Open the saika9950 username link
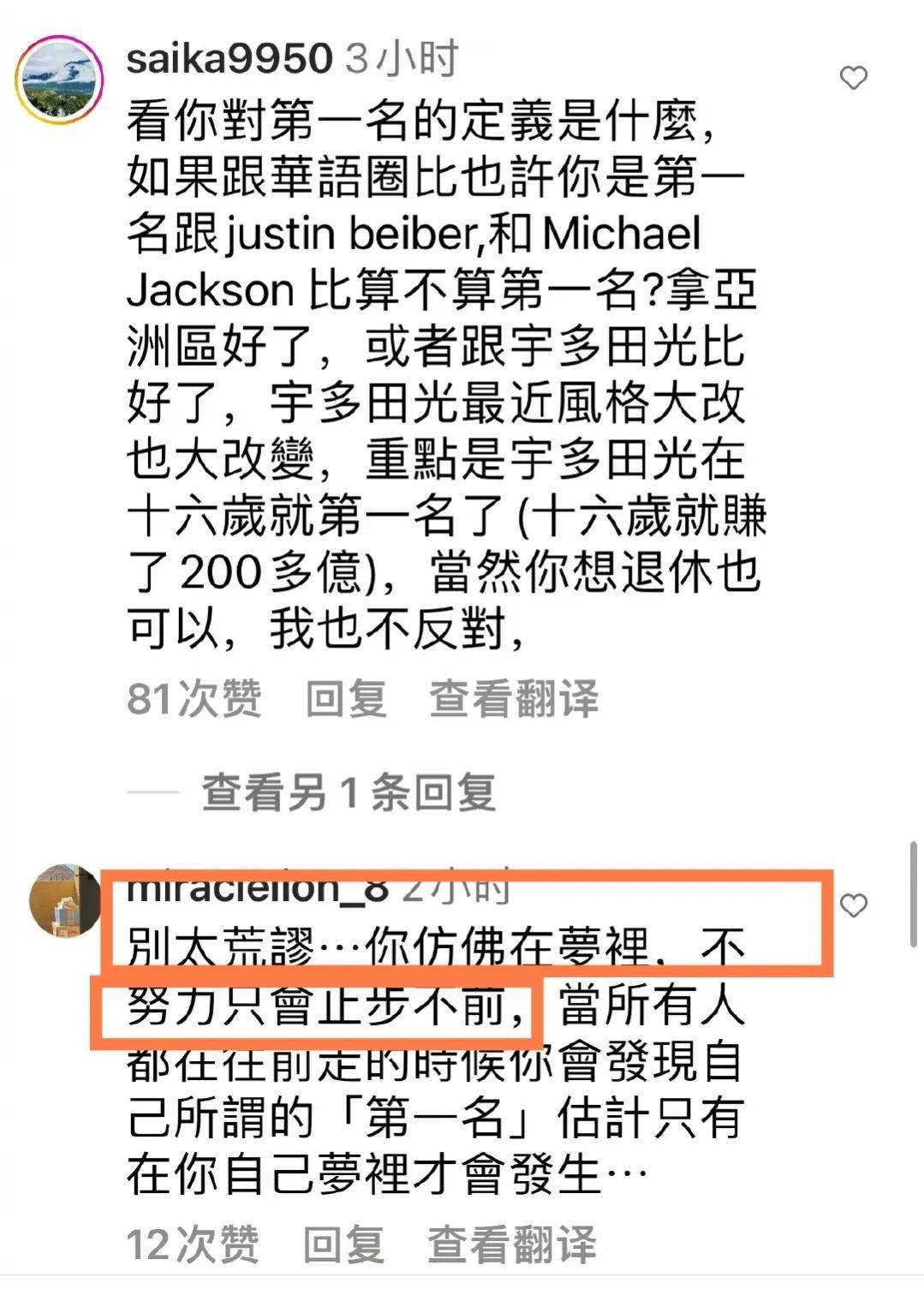Image resolution: width=924 pixels, height=1289 pixels. click(229, 58)
